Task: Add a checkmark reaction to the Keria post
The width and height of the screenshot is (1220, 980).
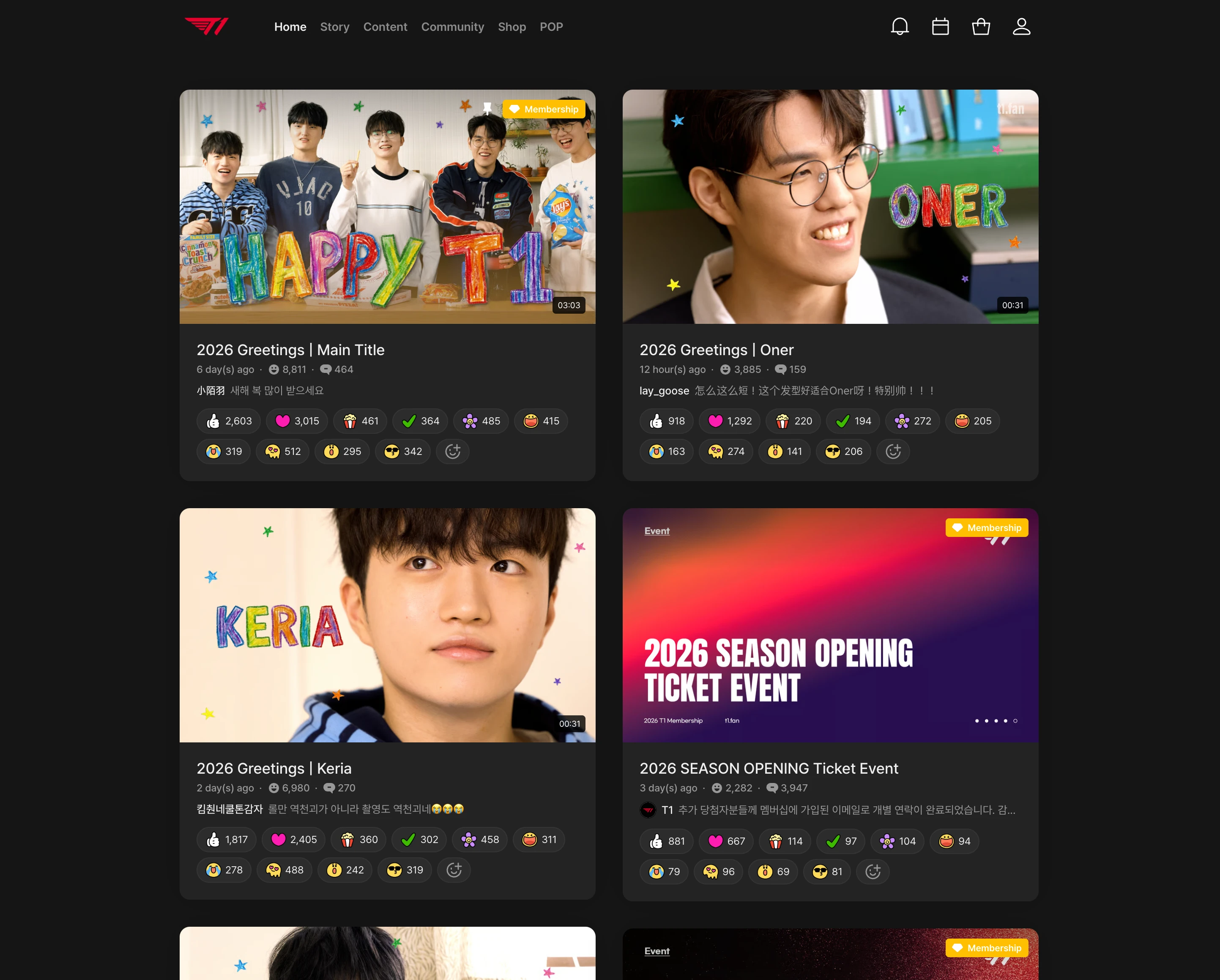Action: (x=419, y=840)
